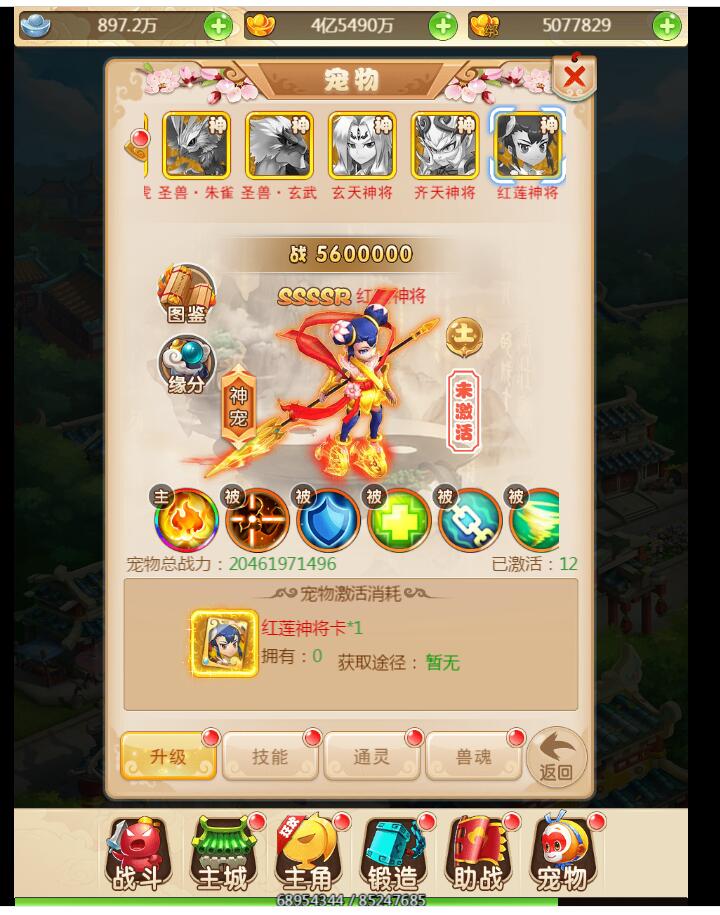Go to 战斗 in the bottom bar
This screenshot has width=720, height=915.
pos(138,855)
